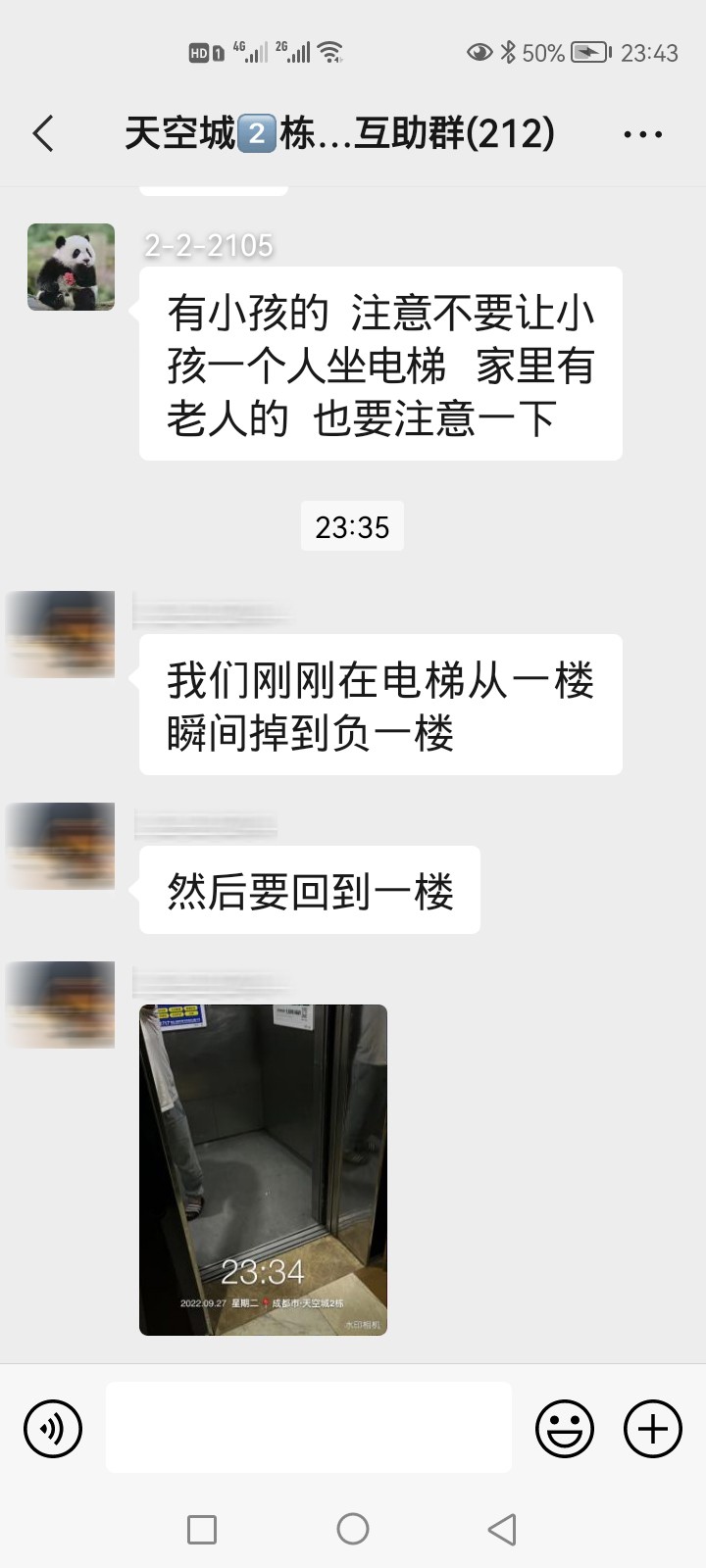The height and width of the screenshot is (1568, 706).
Task: Go to the home screen
Action: pos(352,1529)
